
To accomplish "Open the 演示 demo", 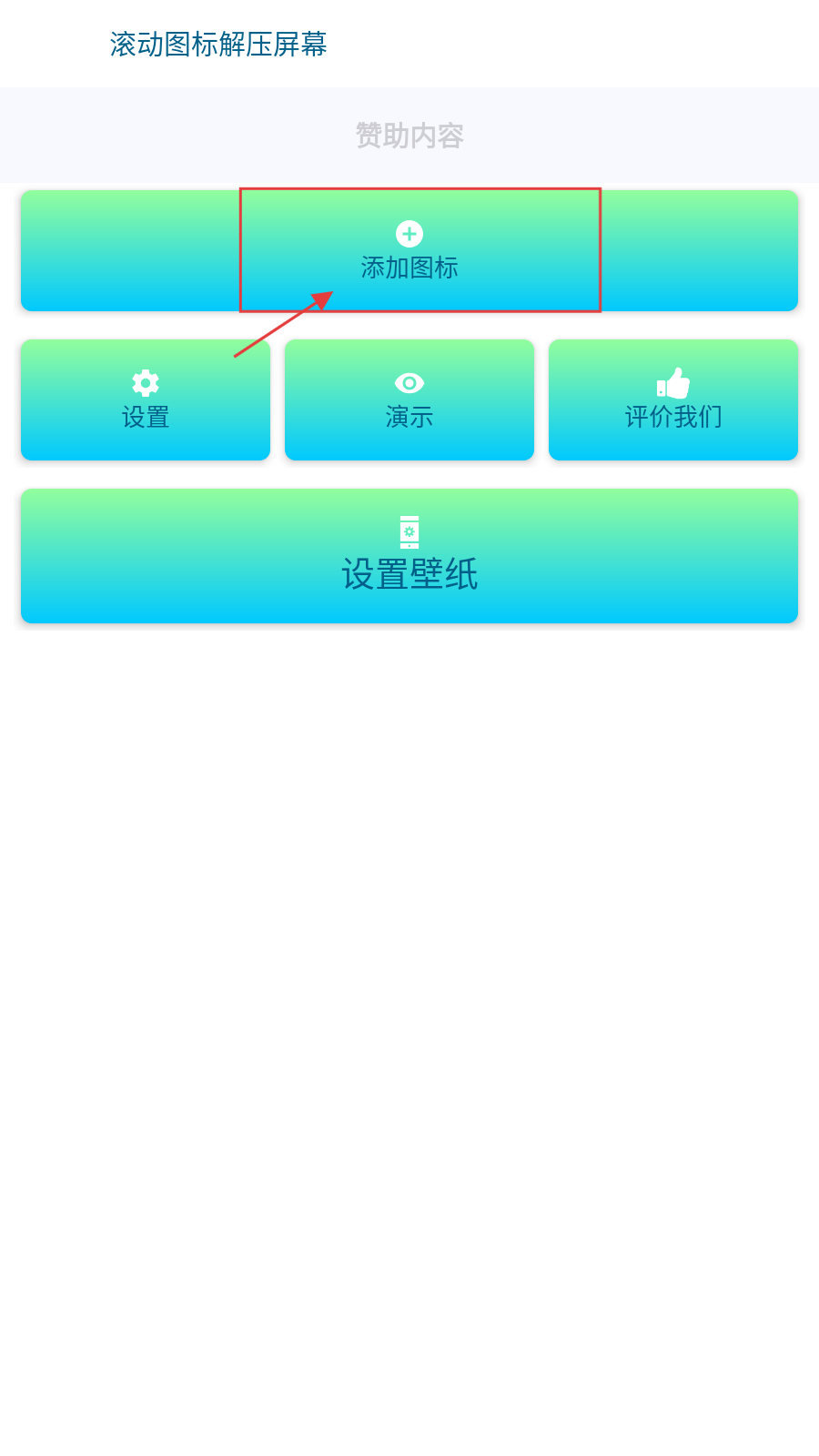I will coord(409,400).
